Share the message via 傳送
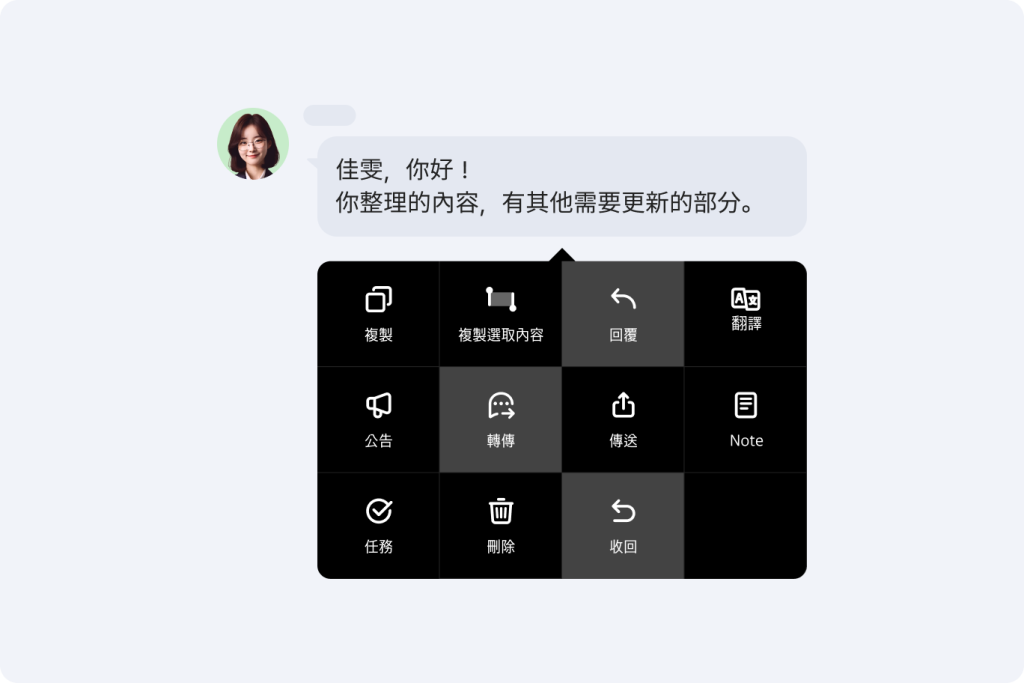Image resolution: width=1024 pixels, height=683 pixels. click(x=623, y=419)
